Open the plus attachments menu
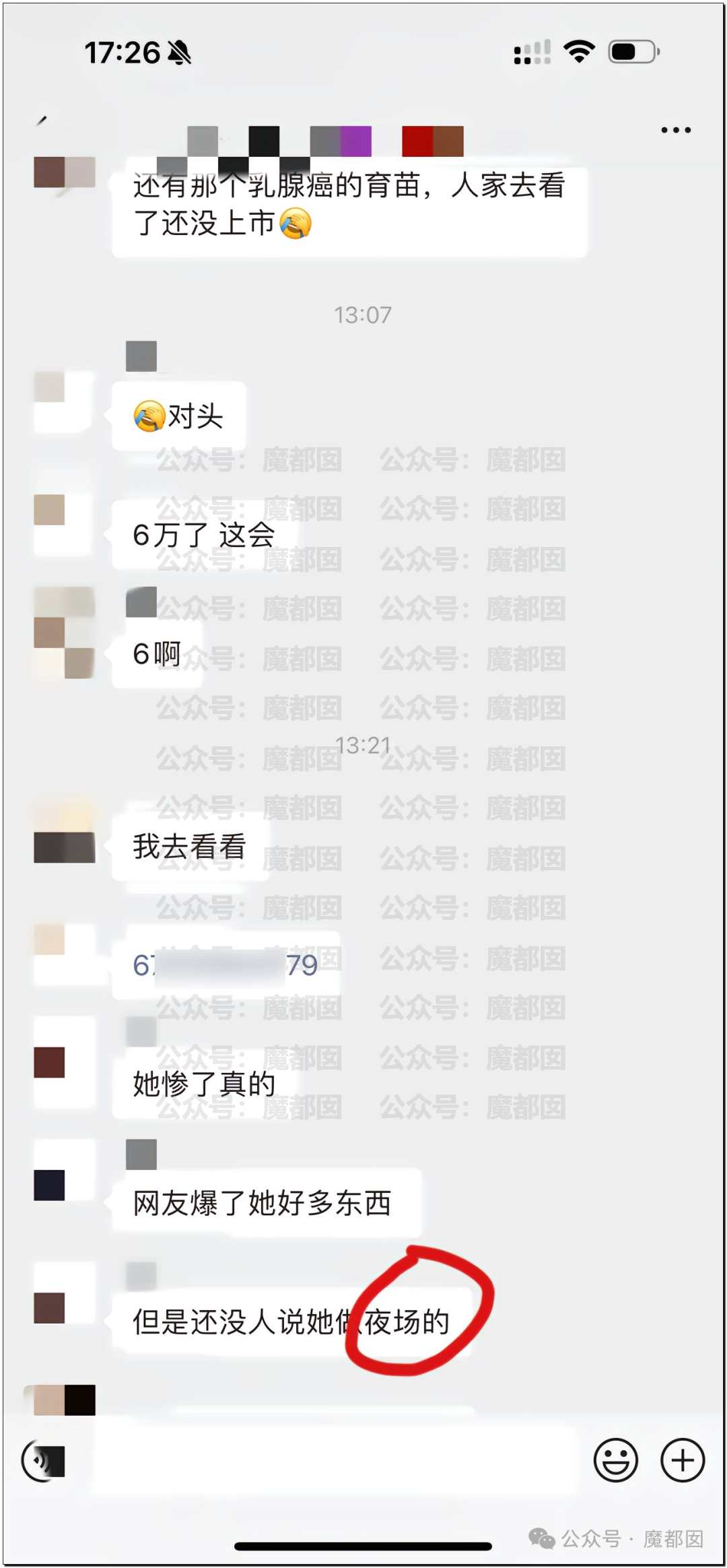The image size is (727, 1568). [683, 1460]
